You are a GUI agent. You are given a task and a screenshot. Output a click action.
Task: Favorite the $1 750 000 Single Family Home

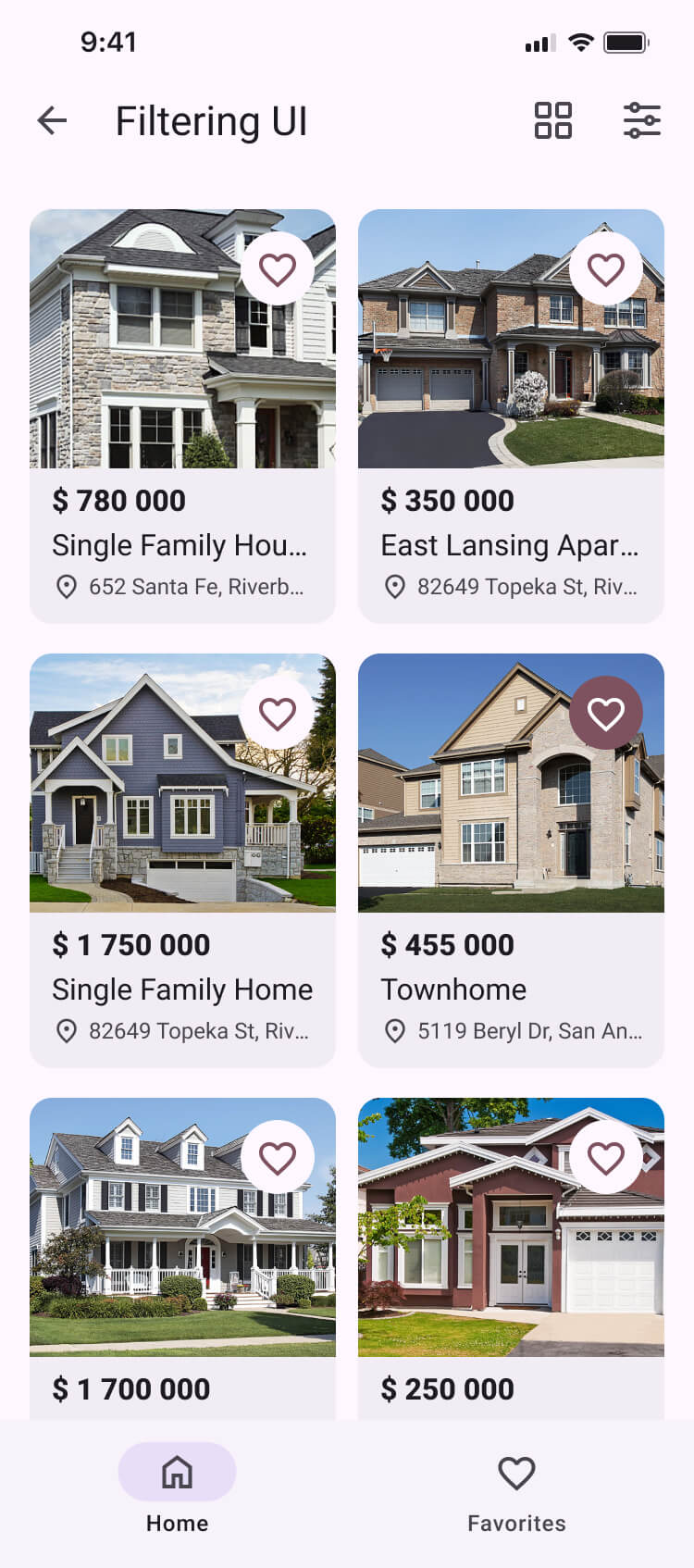tap(277, 714)
